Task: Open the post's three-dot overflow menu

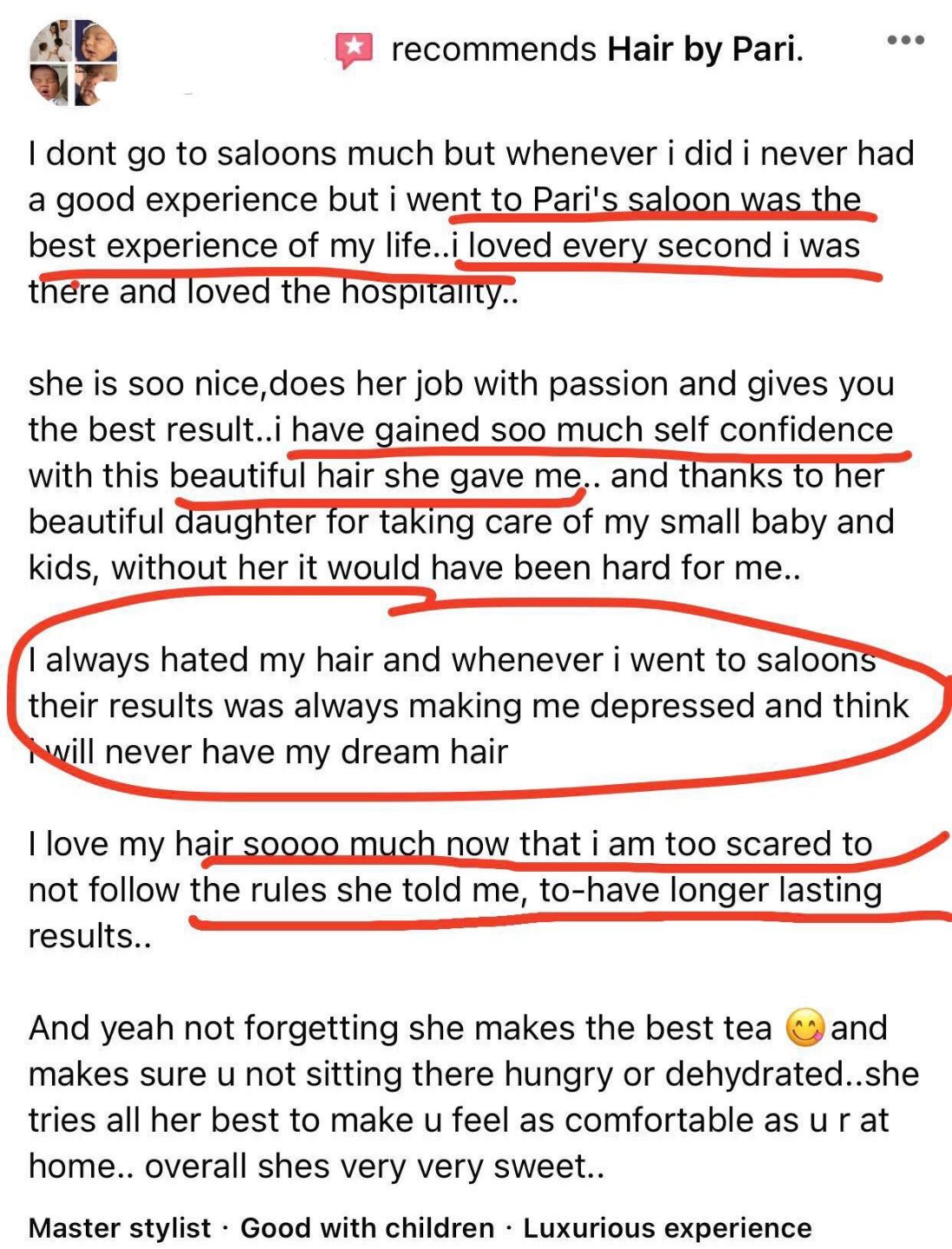Action: click(906, 40)
